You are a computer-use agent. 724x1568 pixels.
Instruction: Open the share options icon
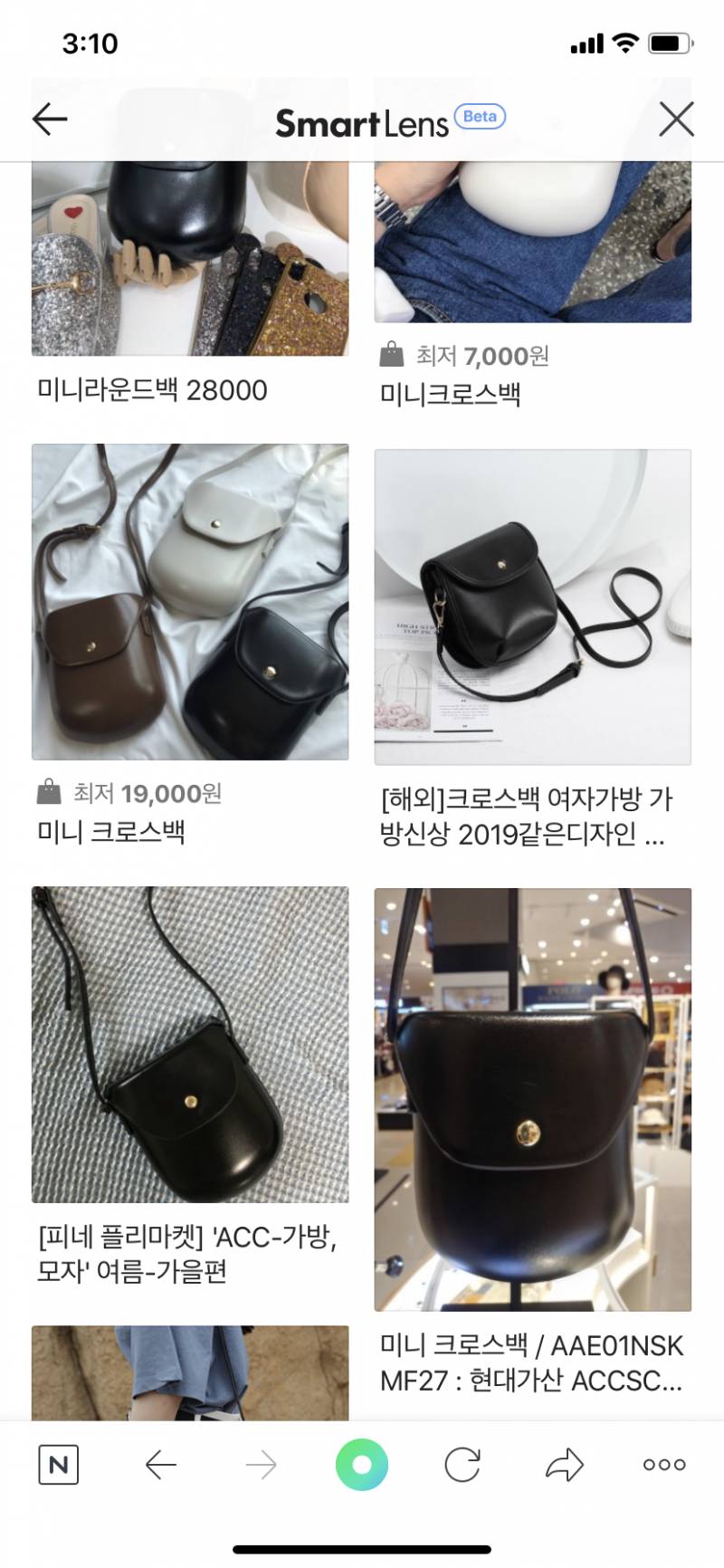(x=563, y=1462)
